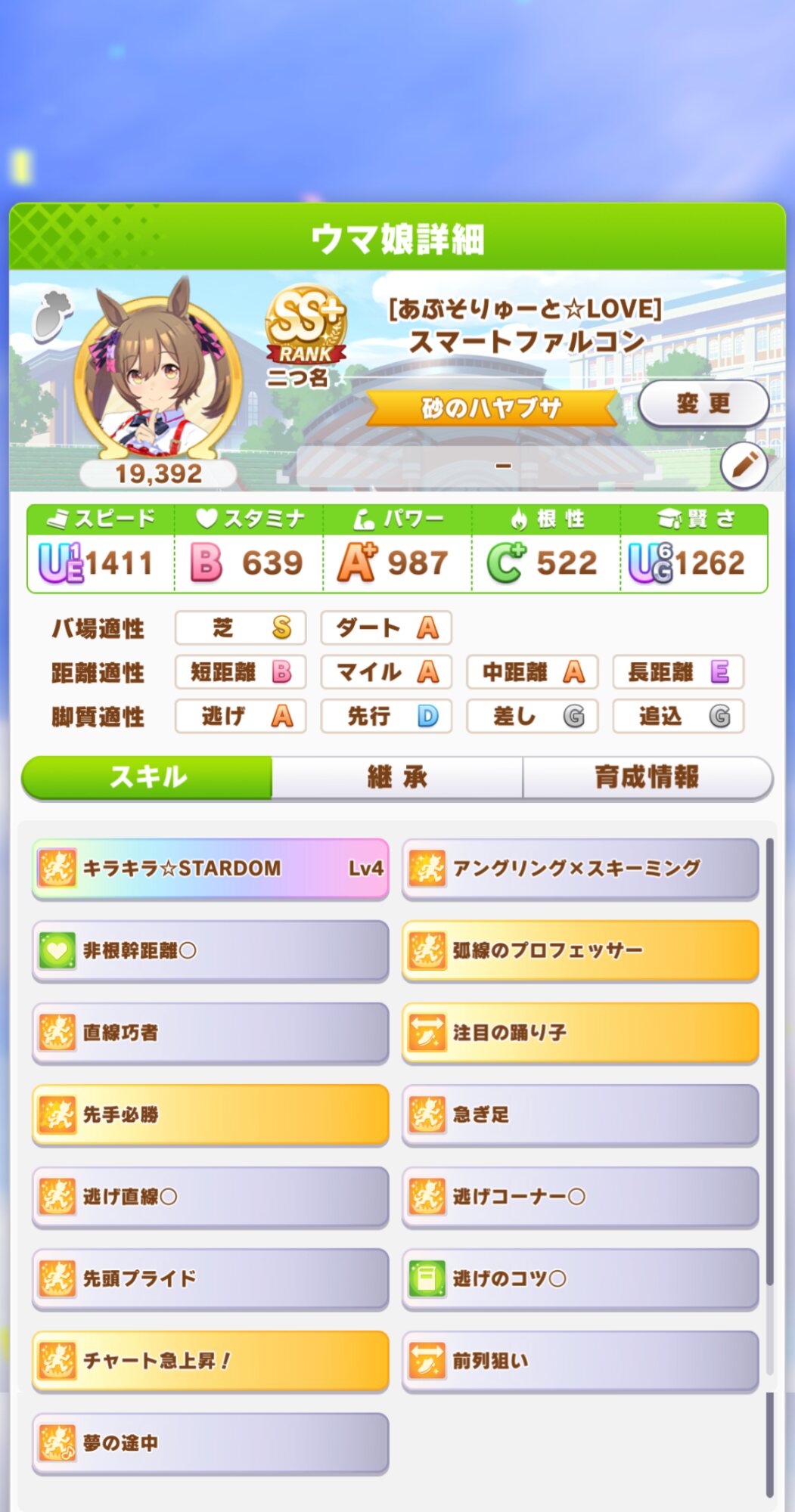Image resolution: width=795 pixels, height=1512 pixels.
Task: Open the 夢の途中 skill
Action: (x=210, y=1443)
